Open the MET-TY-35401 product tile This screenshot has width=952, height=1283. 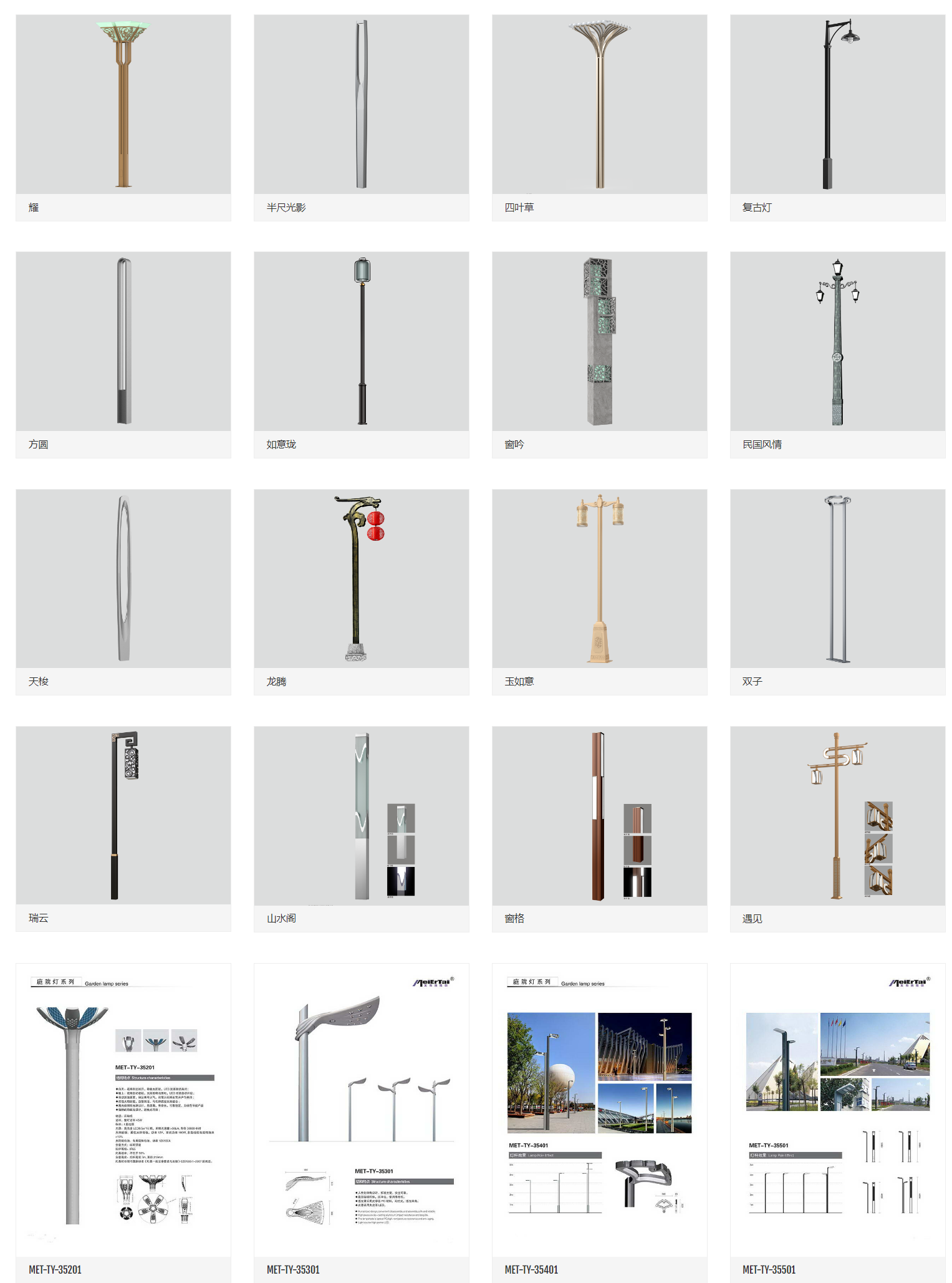(x=599, y=1110)
